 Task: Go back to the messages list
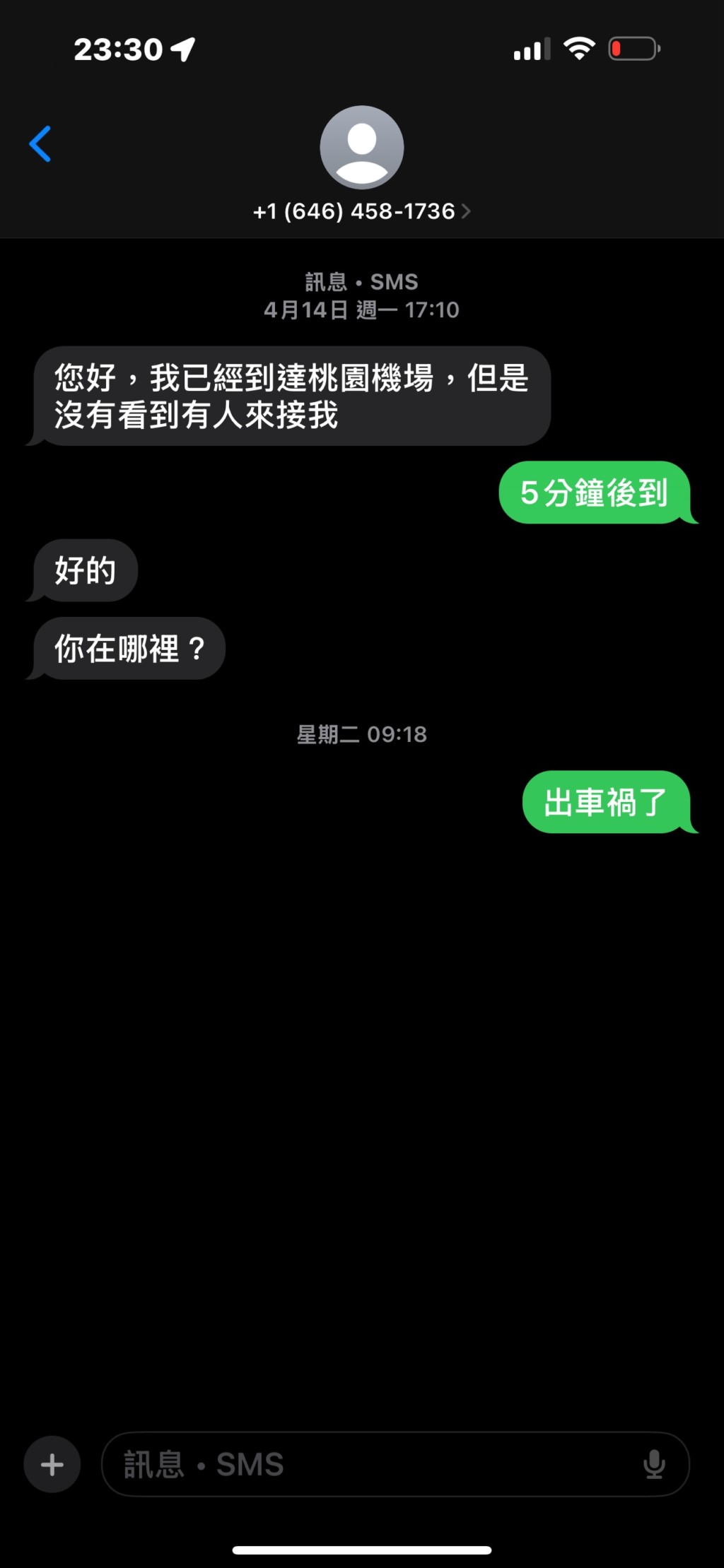click(x=40, y=144)
